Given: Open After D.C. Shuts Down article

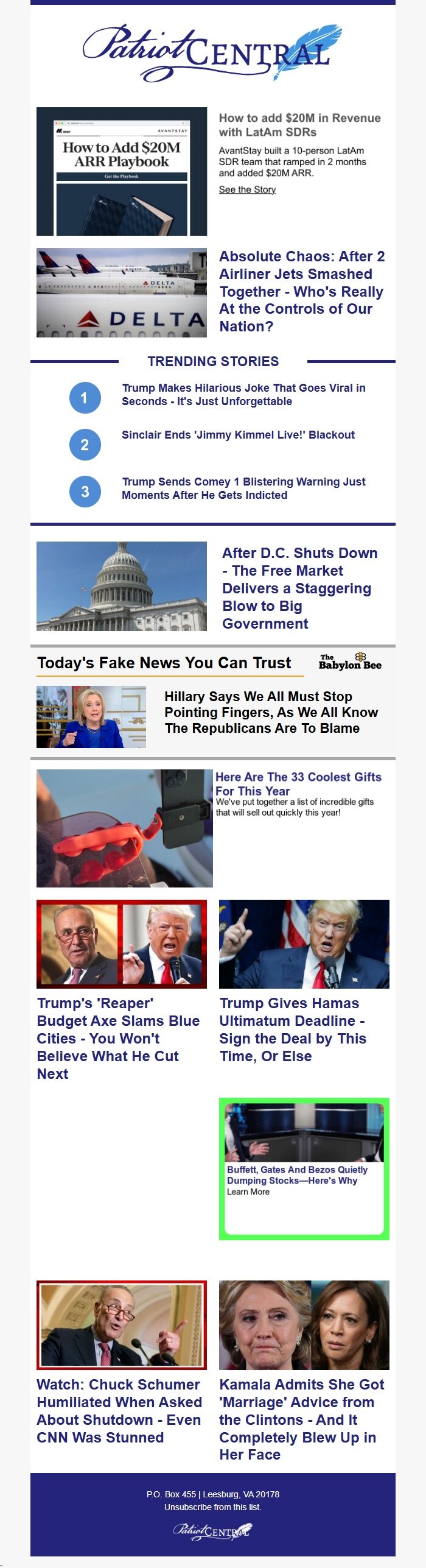Looking at the screenshot, I should tap(299, 588).
